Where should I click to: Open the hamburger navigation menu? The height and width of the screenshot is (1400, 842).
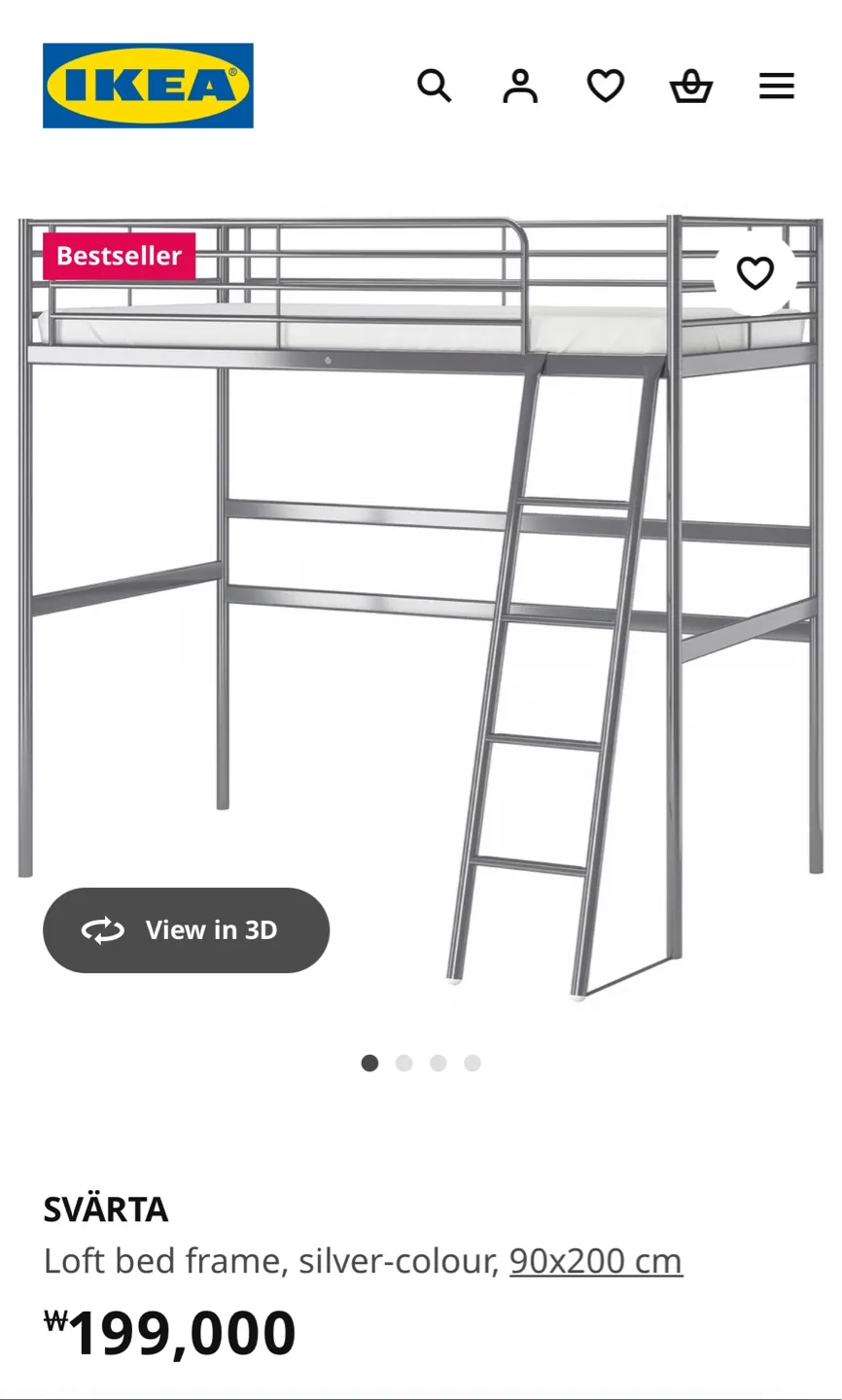[x=776, y=86]
